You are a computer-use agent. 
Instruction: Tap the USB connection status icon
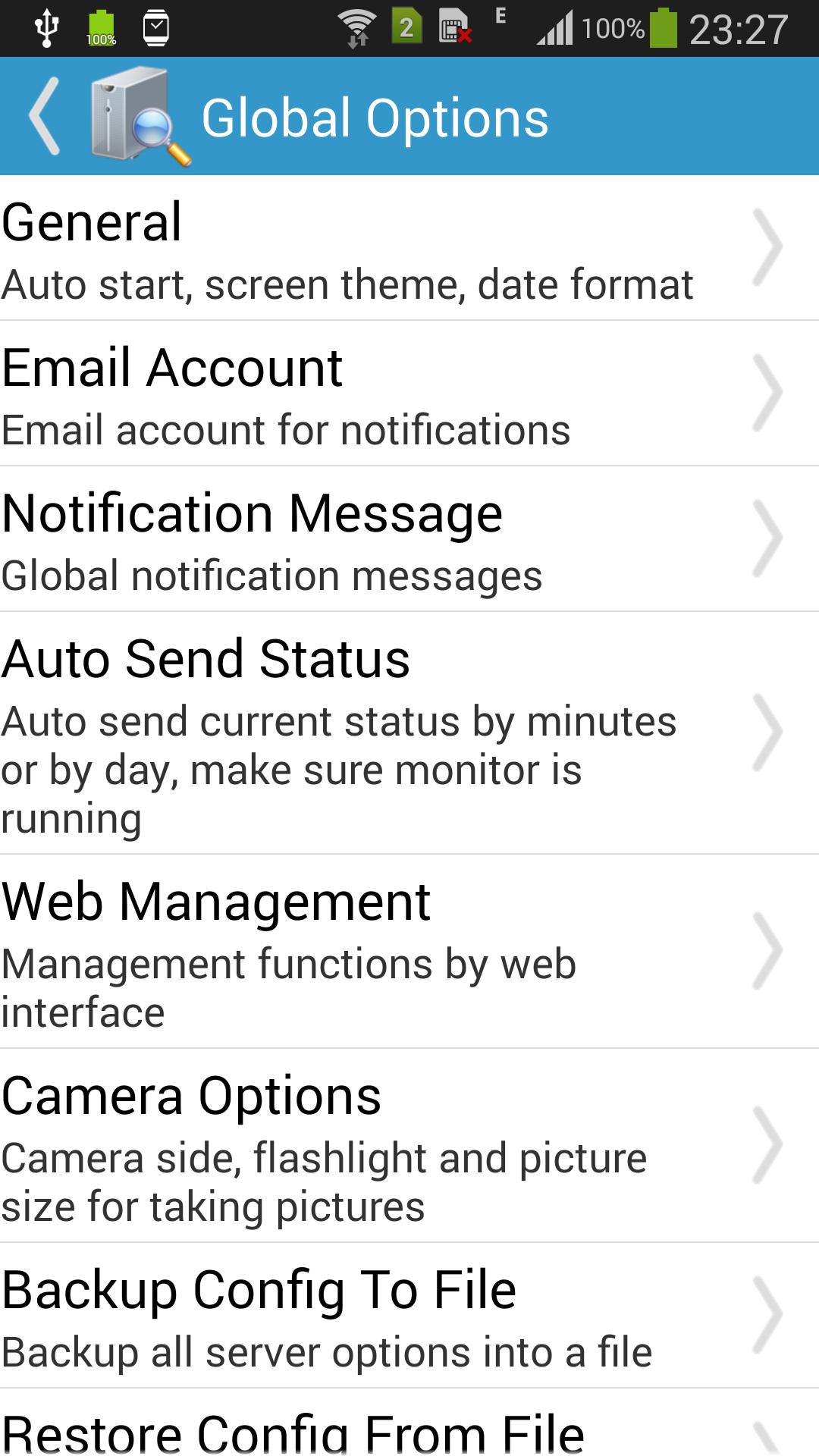tap(47, 27)
